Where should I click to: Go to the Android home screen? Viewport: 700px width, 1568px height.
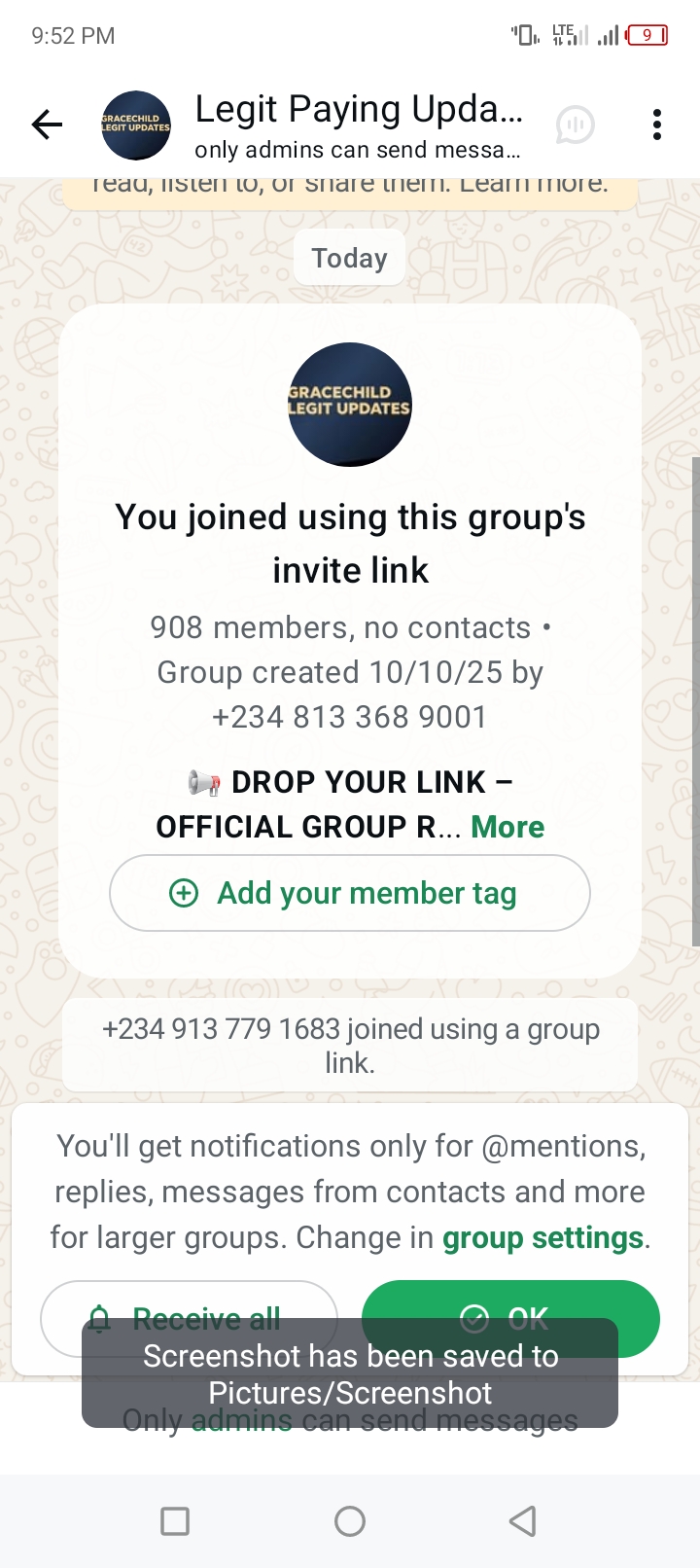(350, 1521)
